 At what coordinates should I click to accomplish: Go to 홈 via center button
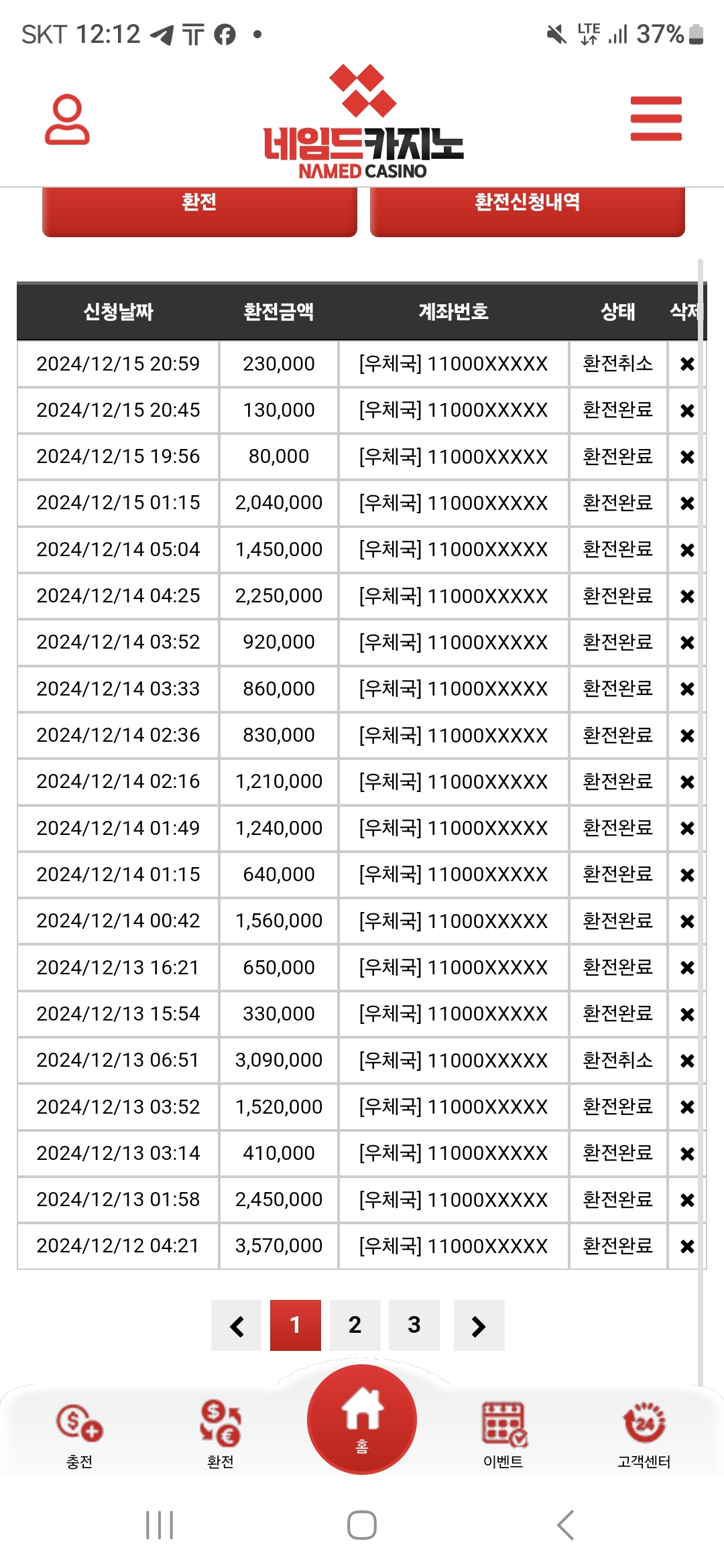(x=362, y=1419)
